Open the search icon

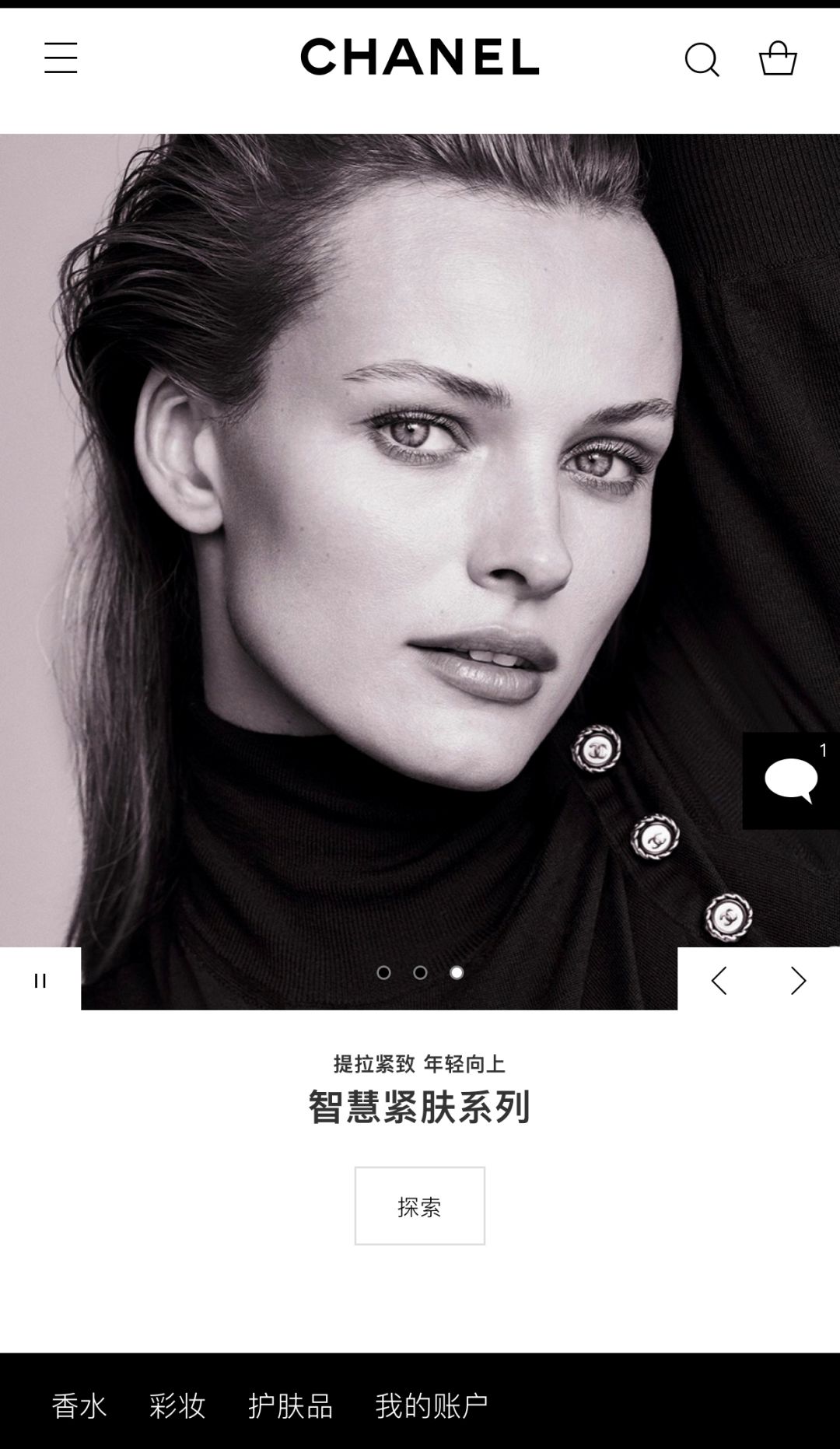pyautogui.click(x=702, y=59)
